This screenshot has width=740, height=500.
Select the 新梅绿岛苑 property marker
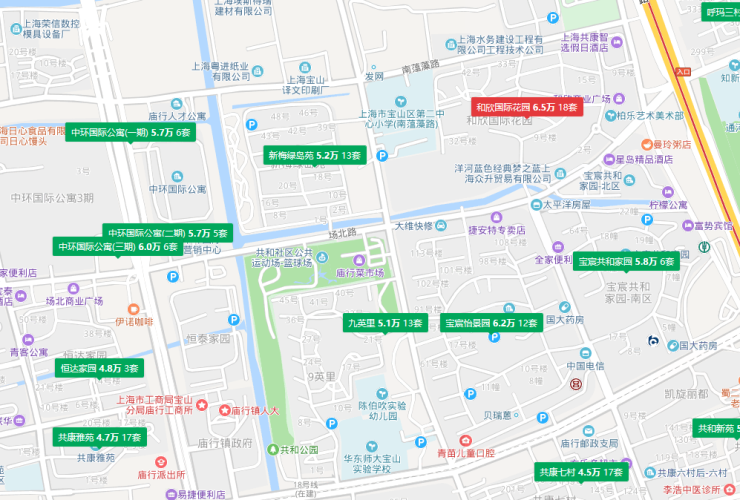pos(313,155)
